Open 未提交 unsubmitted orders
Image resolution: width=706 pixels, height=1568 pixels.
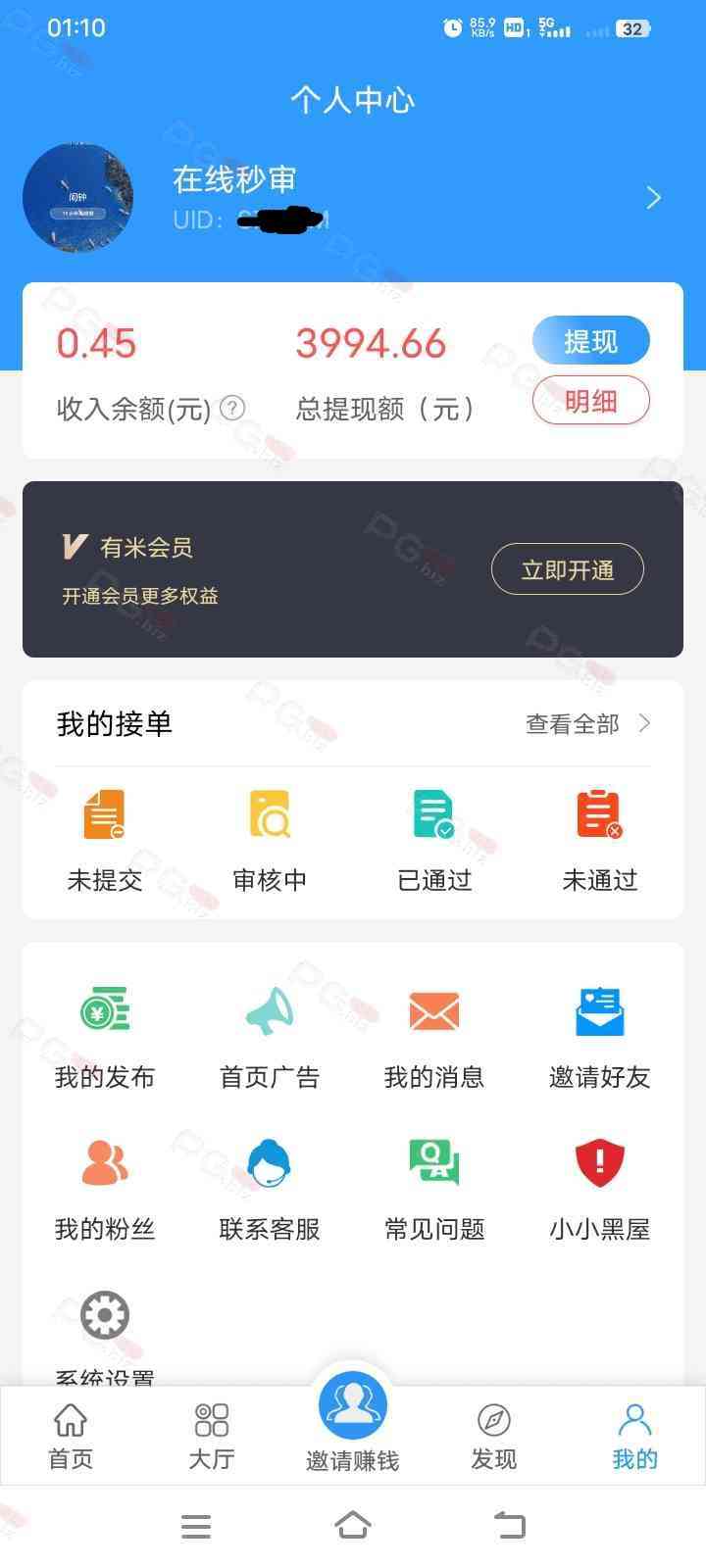point(105,839)
